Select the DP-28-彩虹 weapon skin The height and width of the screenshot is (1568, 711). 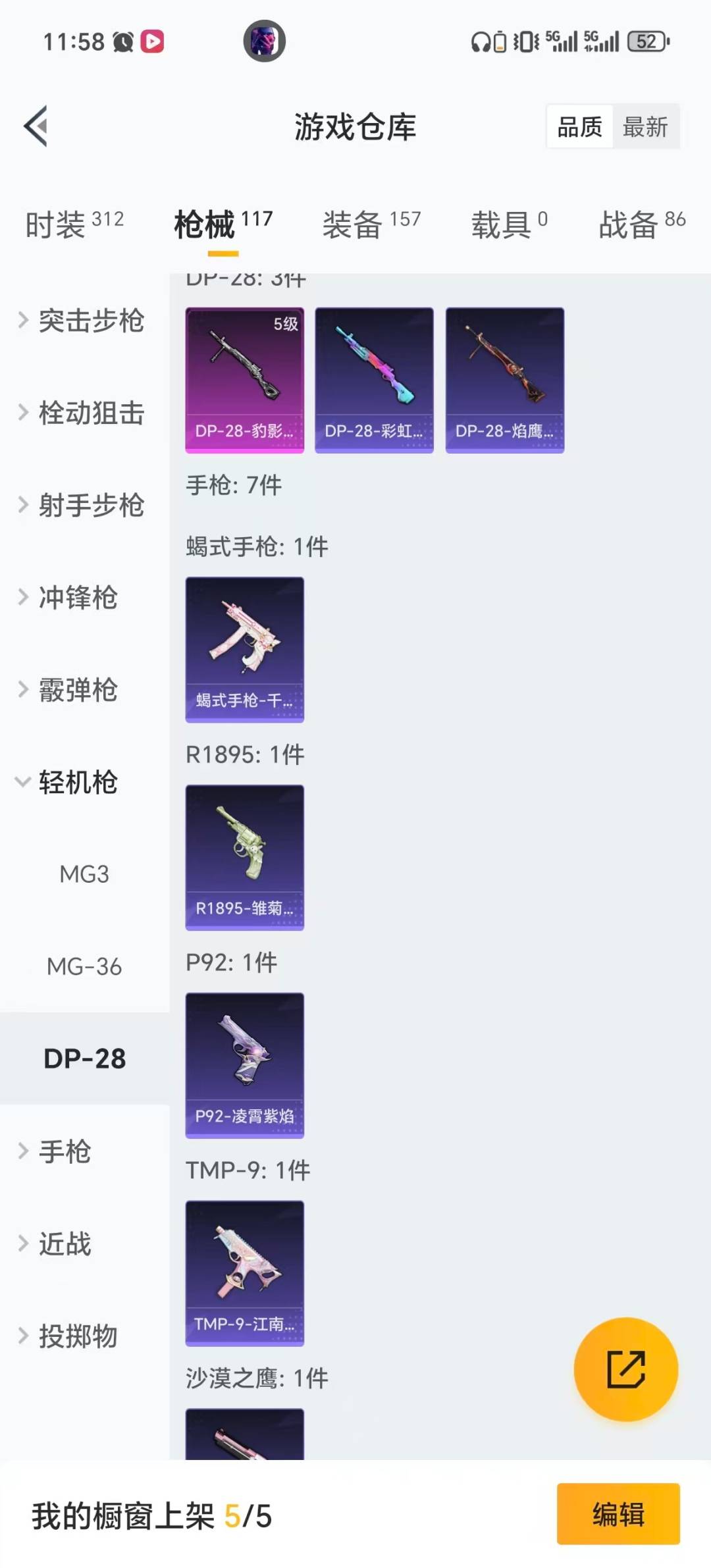(374, 379)
